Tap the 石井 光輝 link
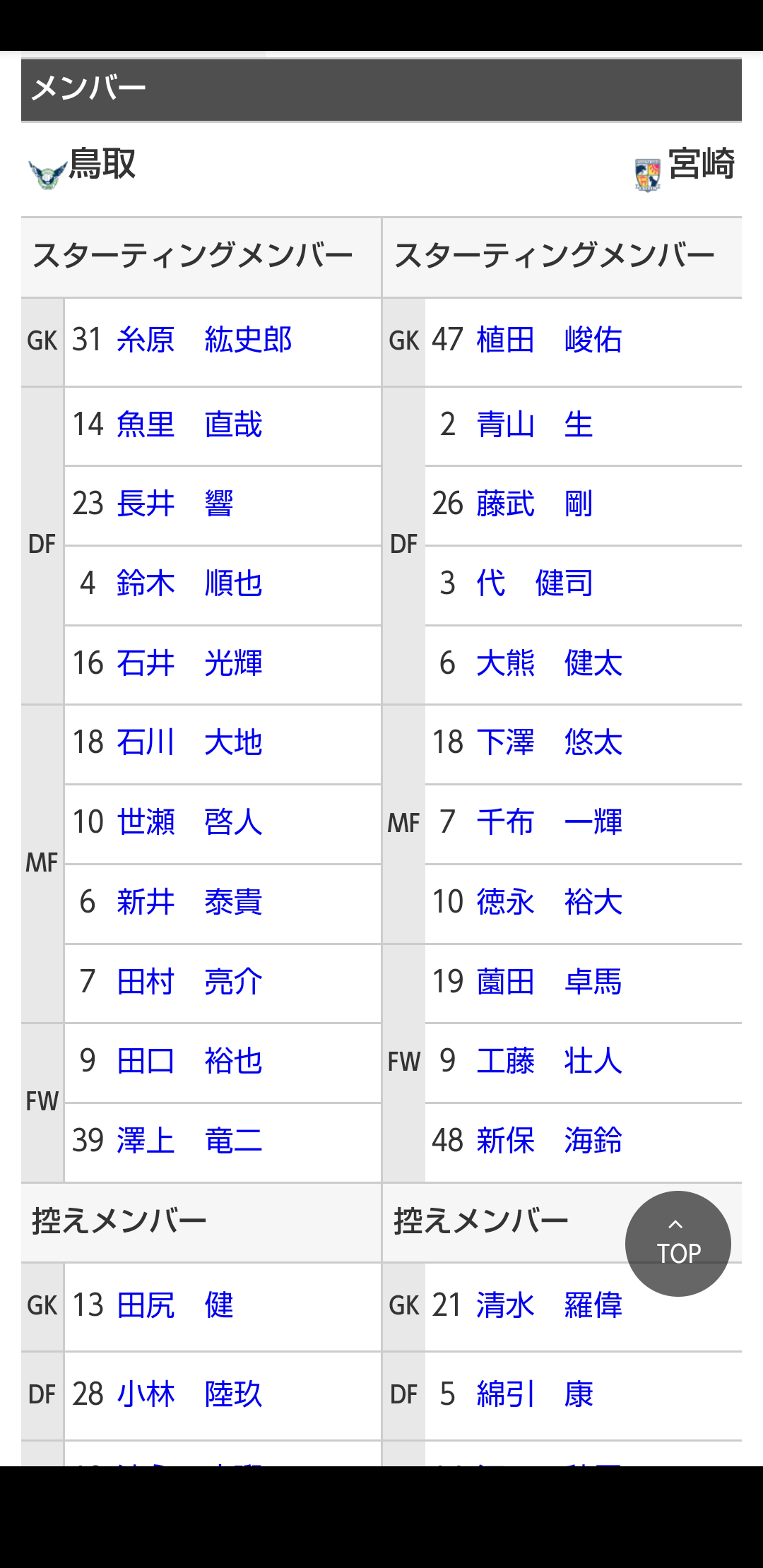Screen dimensions: 763x1568 [189, 663]
